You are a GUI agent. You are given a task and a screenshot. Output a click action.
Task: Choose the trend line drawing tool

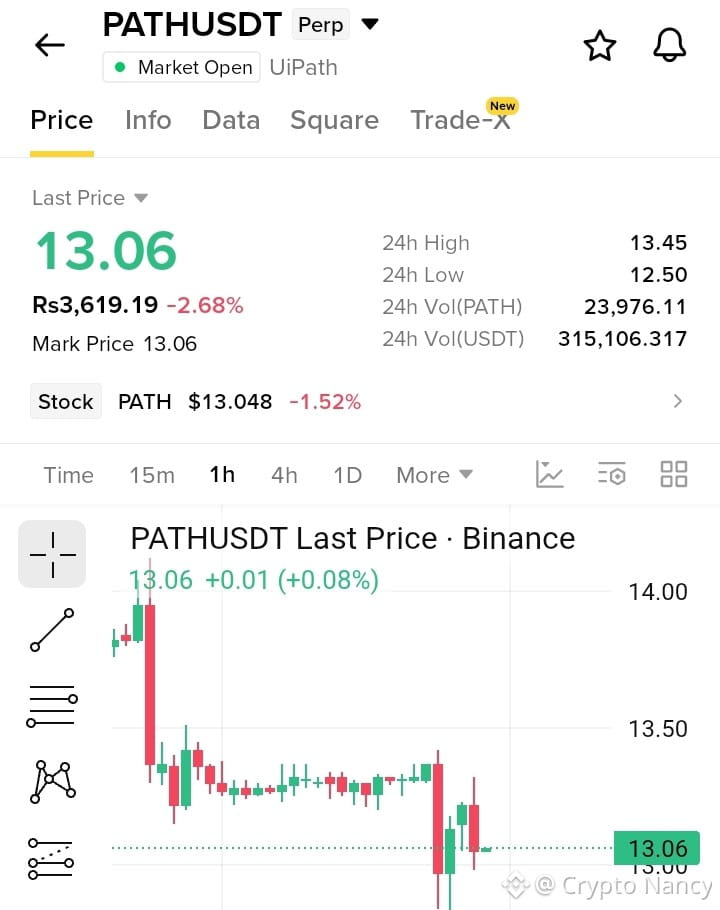[x=52, y=630]
